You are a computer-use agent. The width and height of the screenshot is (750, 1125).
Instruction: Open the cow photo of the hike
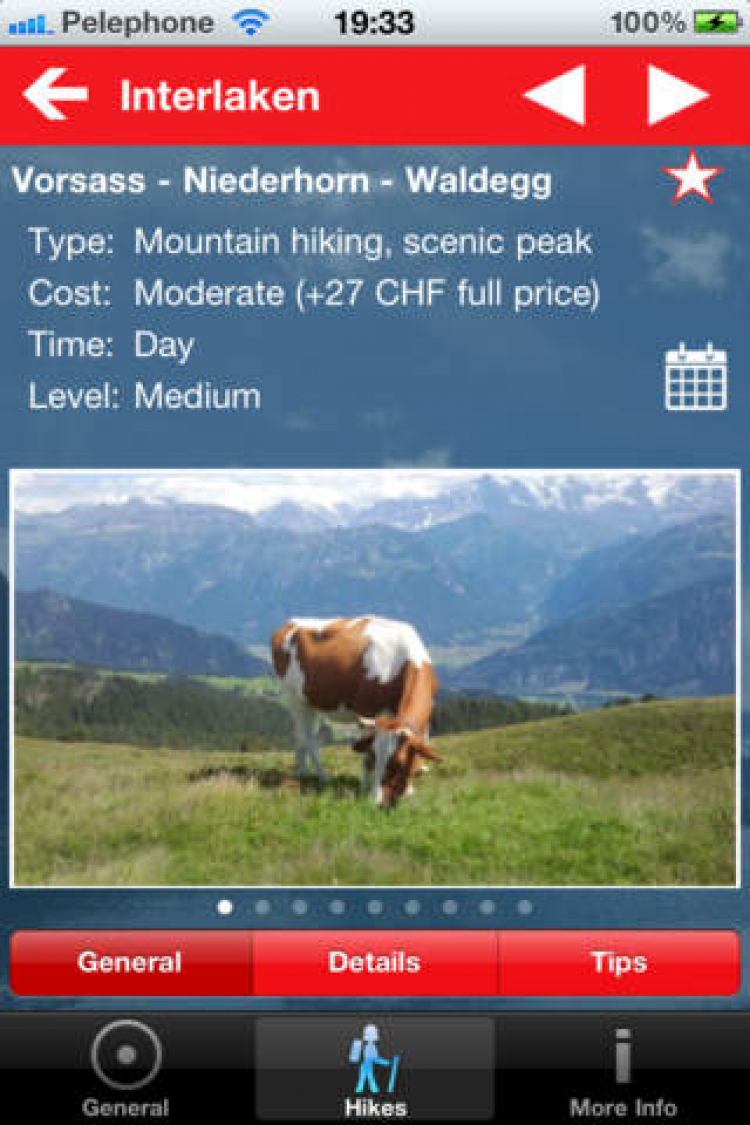click(375, 679)
